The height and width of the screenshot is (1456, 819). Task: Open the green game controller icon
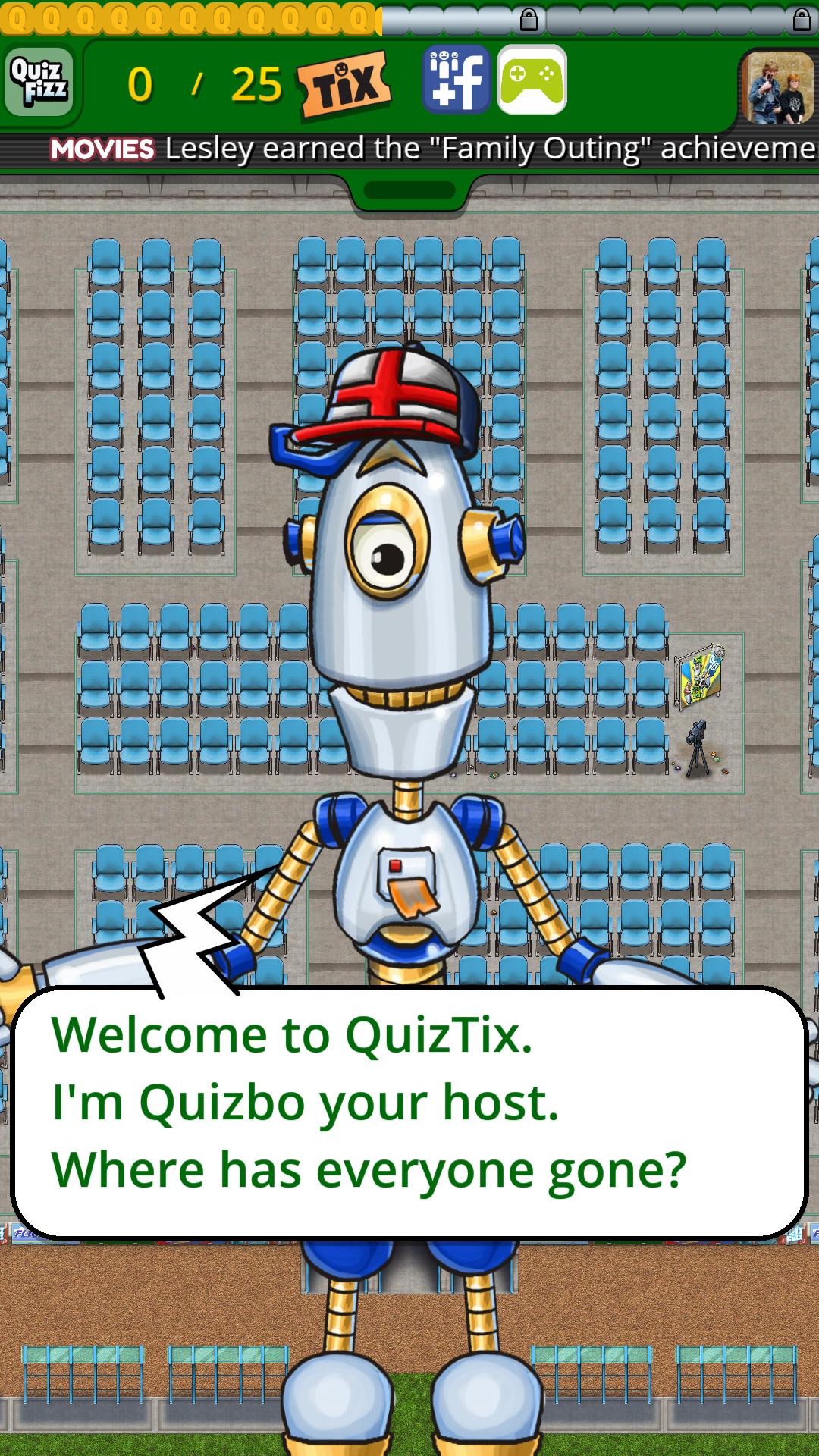tap(532, 80)
